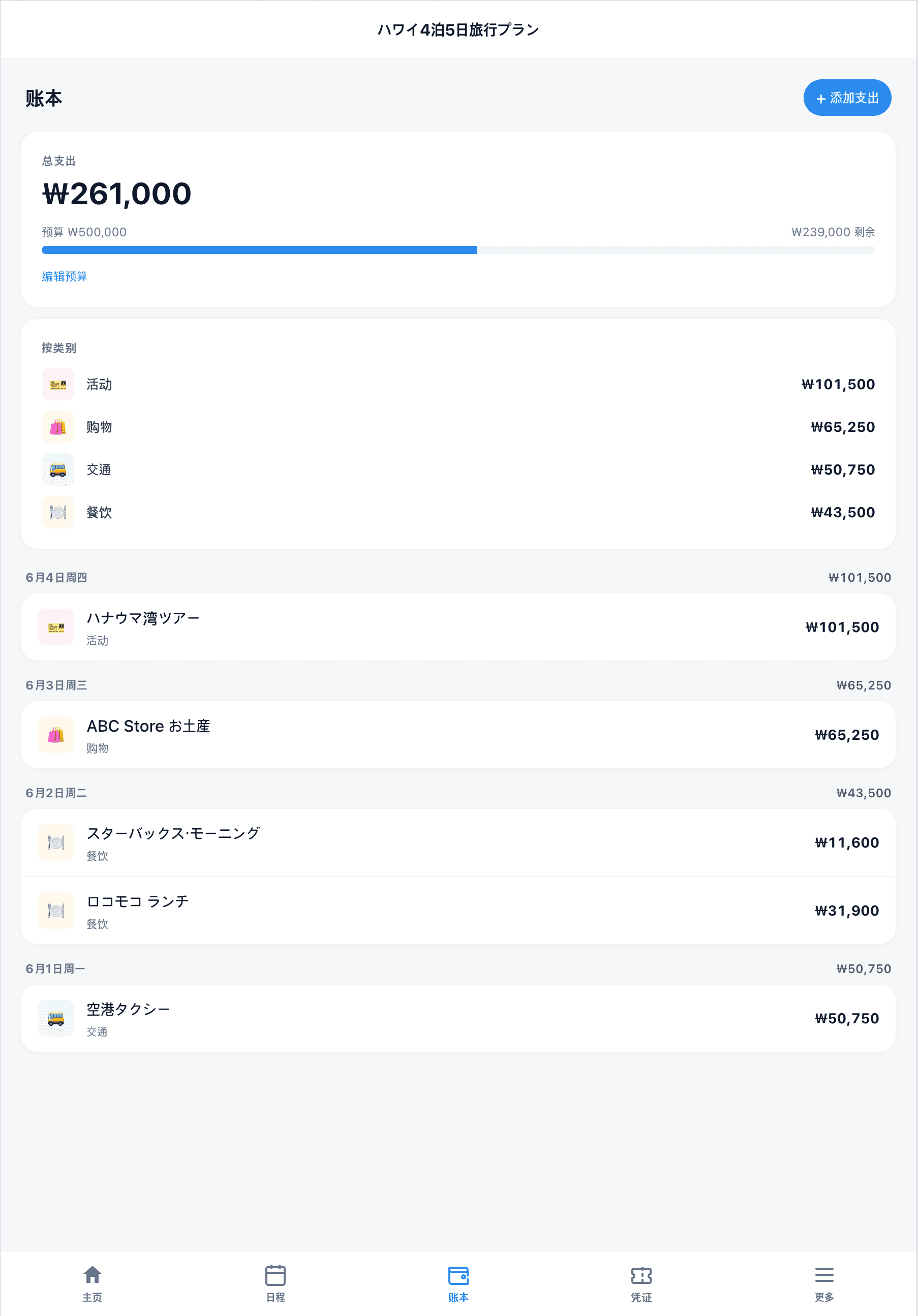Click the budget progress bar
The image size is (918, 1316).
457,249
